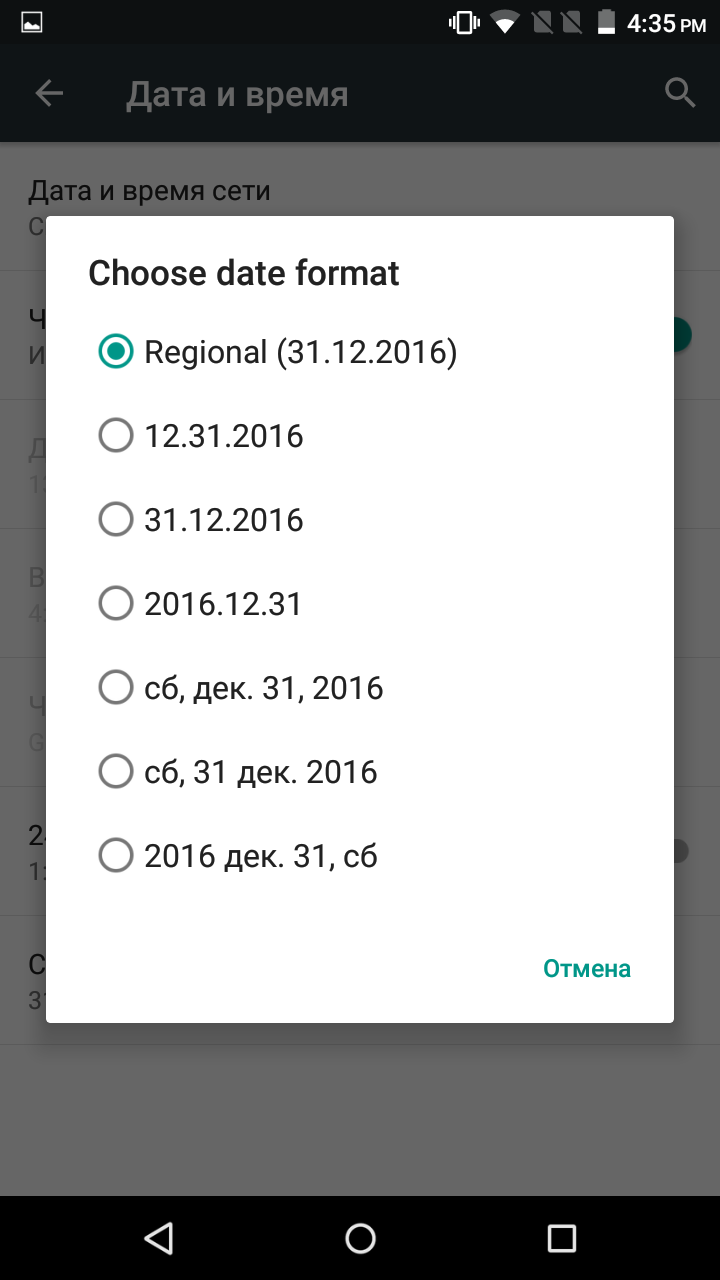Choose the 12.31.2016 date format
The height and width of the screenshot is (1280, 720).
tap(360, 436)
